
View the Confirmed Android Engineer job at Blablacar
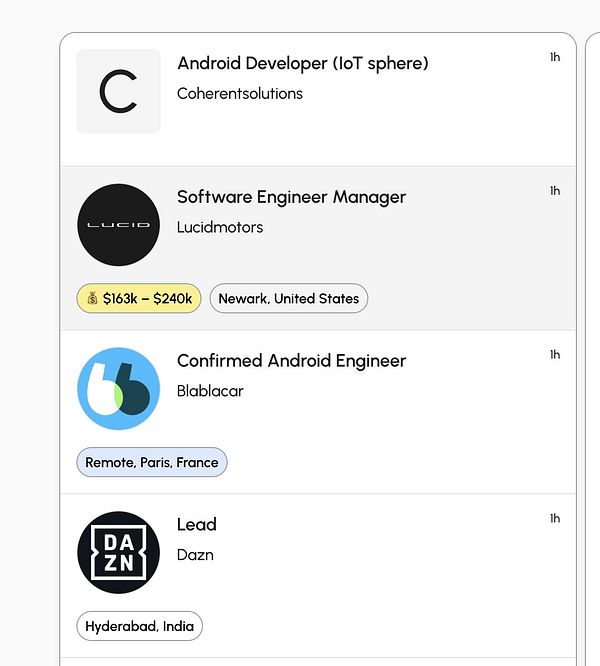coord(291,361)
